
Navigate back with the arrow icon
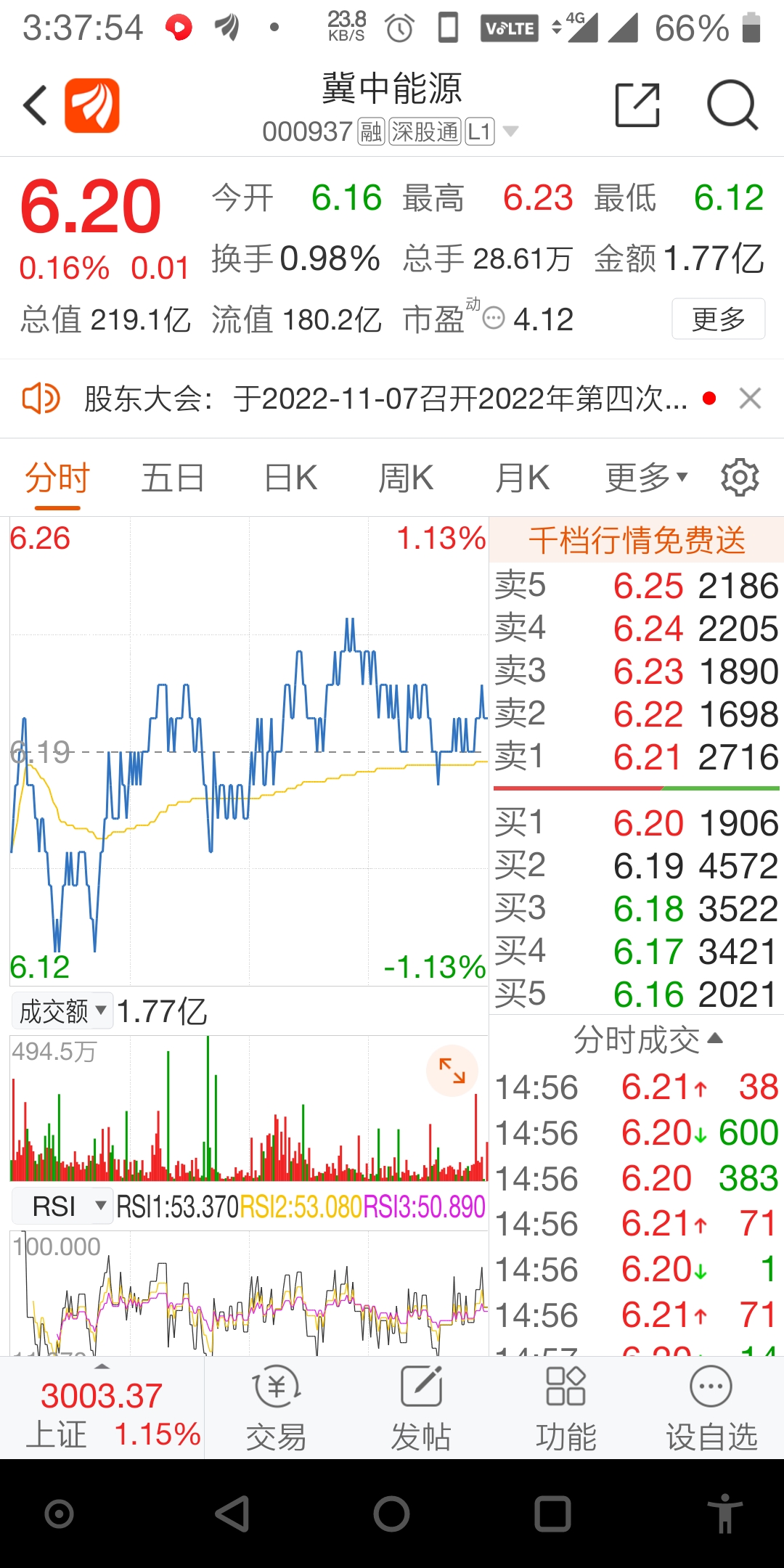click(35, 104)
